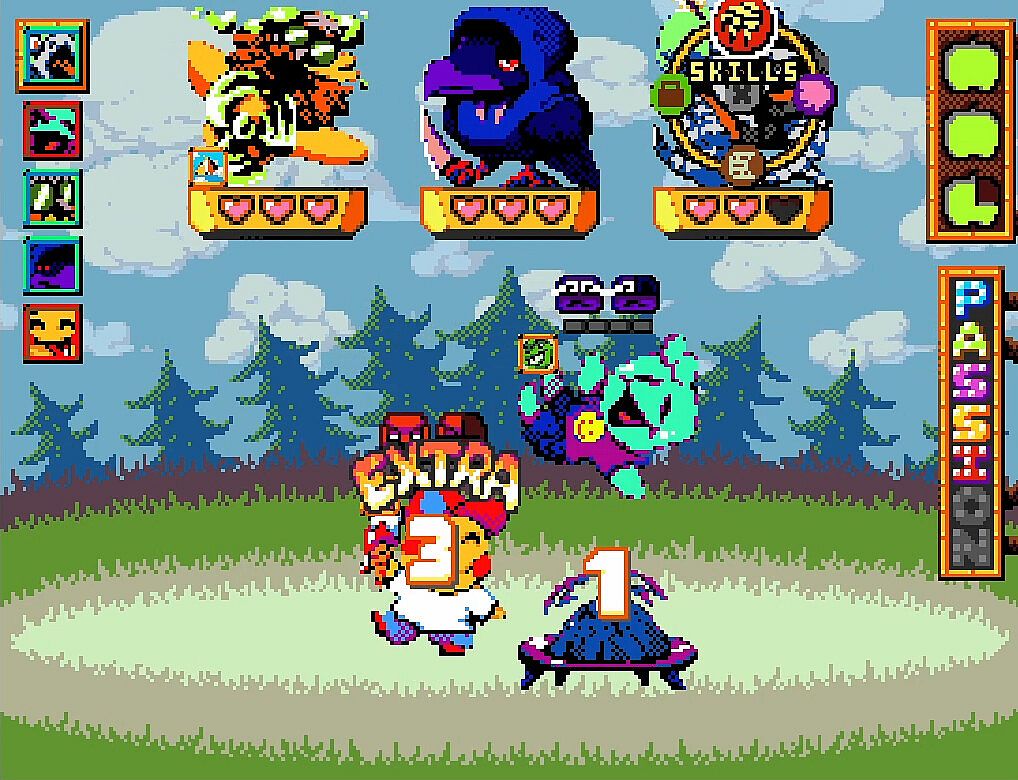The width and height of the screenshot is (1018, 780).
Task: Tap the brown icon below Skills wheel
Action: [743, 163]
